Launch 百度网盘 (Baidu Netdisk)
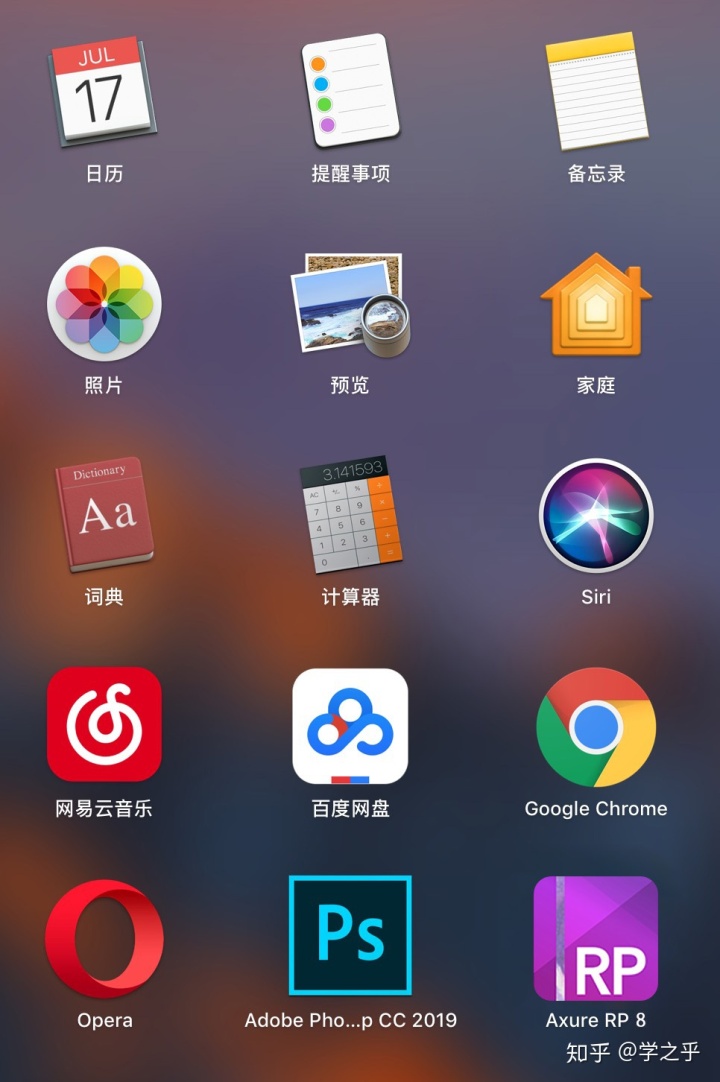720x1082 pixels. click(348, 726)
